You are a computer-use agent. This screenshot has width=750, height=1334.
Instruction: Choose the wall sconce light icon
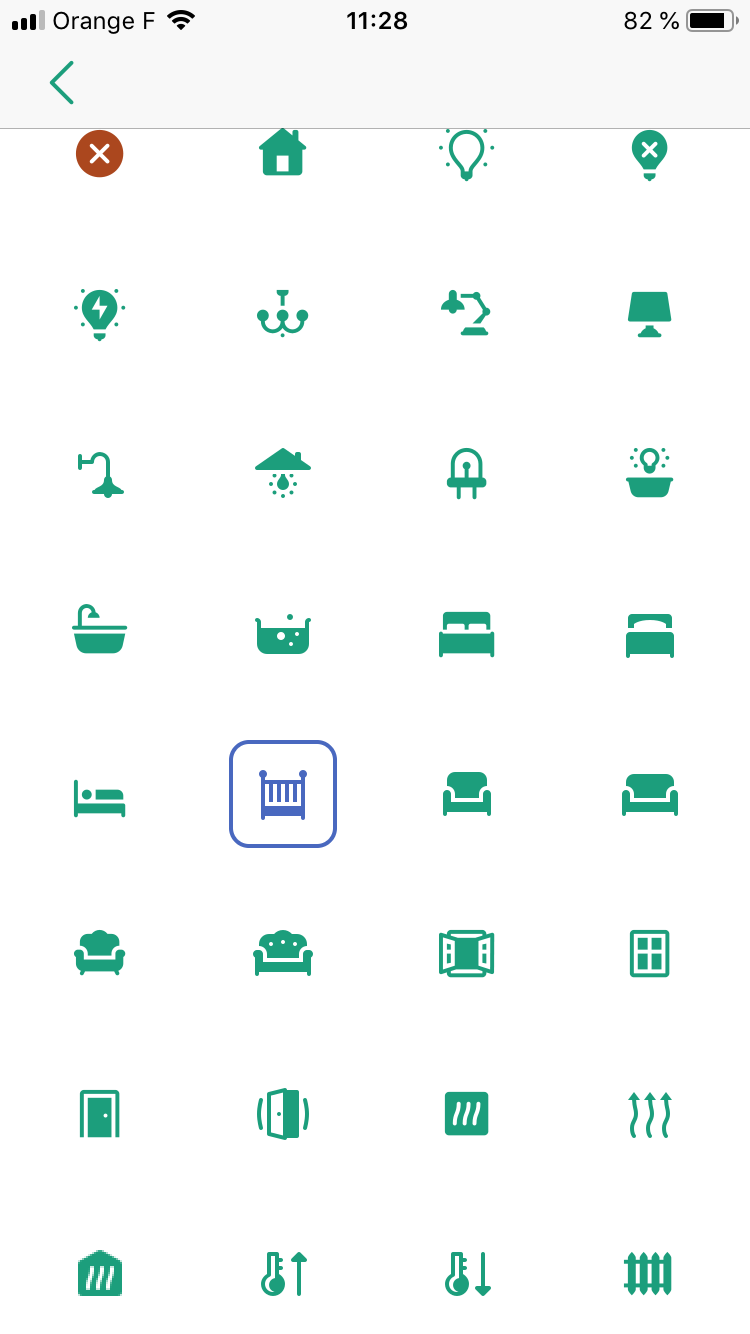click(x=99, y=474)
